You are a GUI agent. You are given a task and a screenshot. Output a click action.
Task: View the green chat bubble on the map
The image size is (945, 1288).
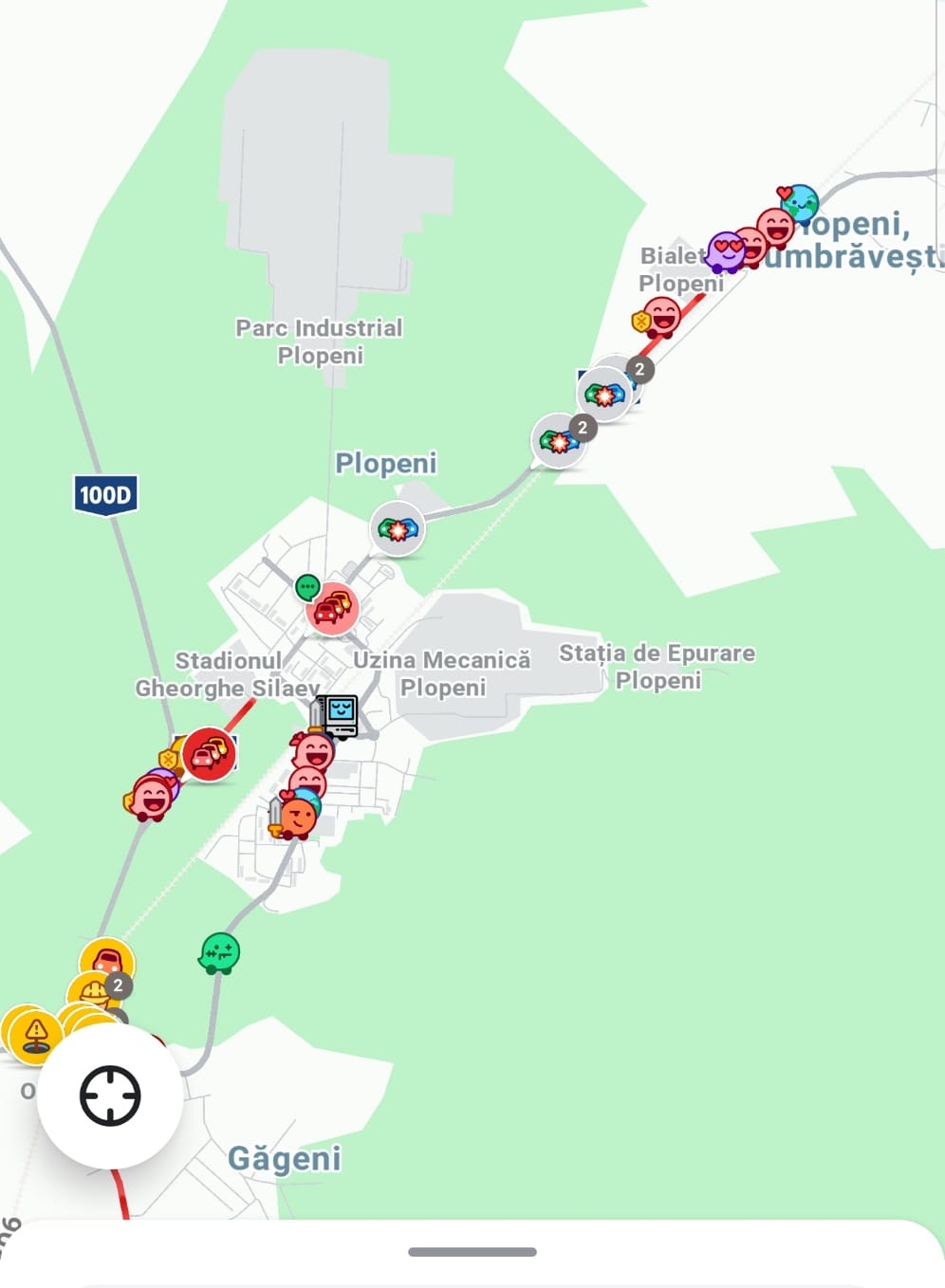[306, 588]
